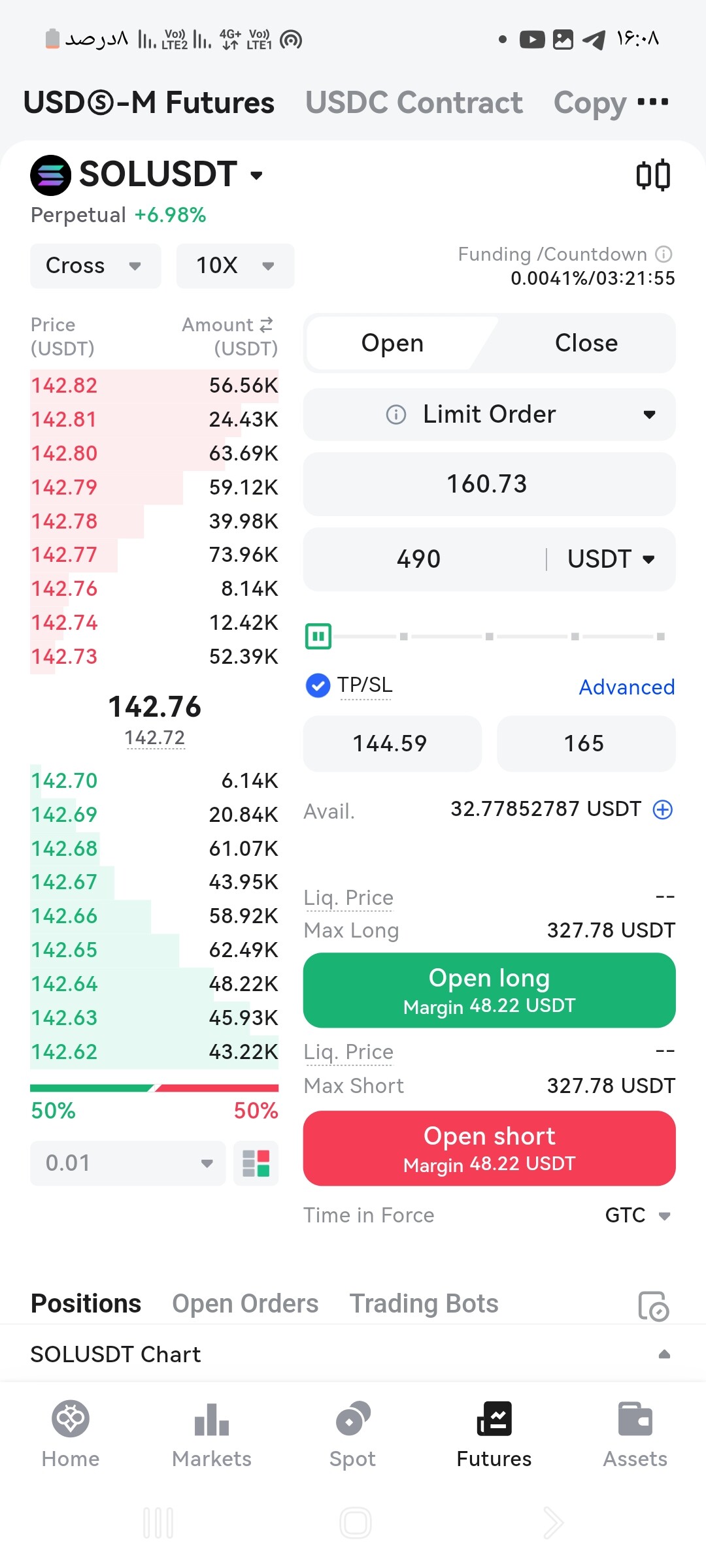Image resolution: width=706 pixels, height=1568 pixels.
Task: Tap the Open short button
Action: pos(489,1149)
